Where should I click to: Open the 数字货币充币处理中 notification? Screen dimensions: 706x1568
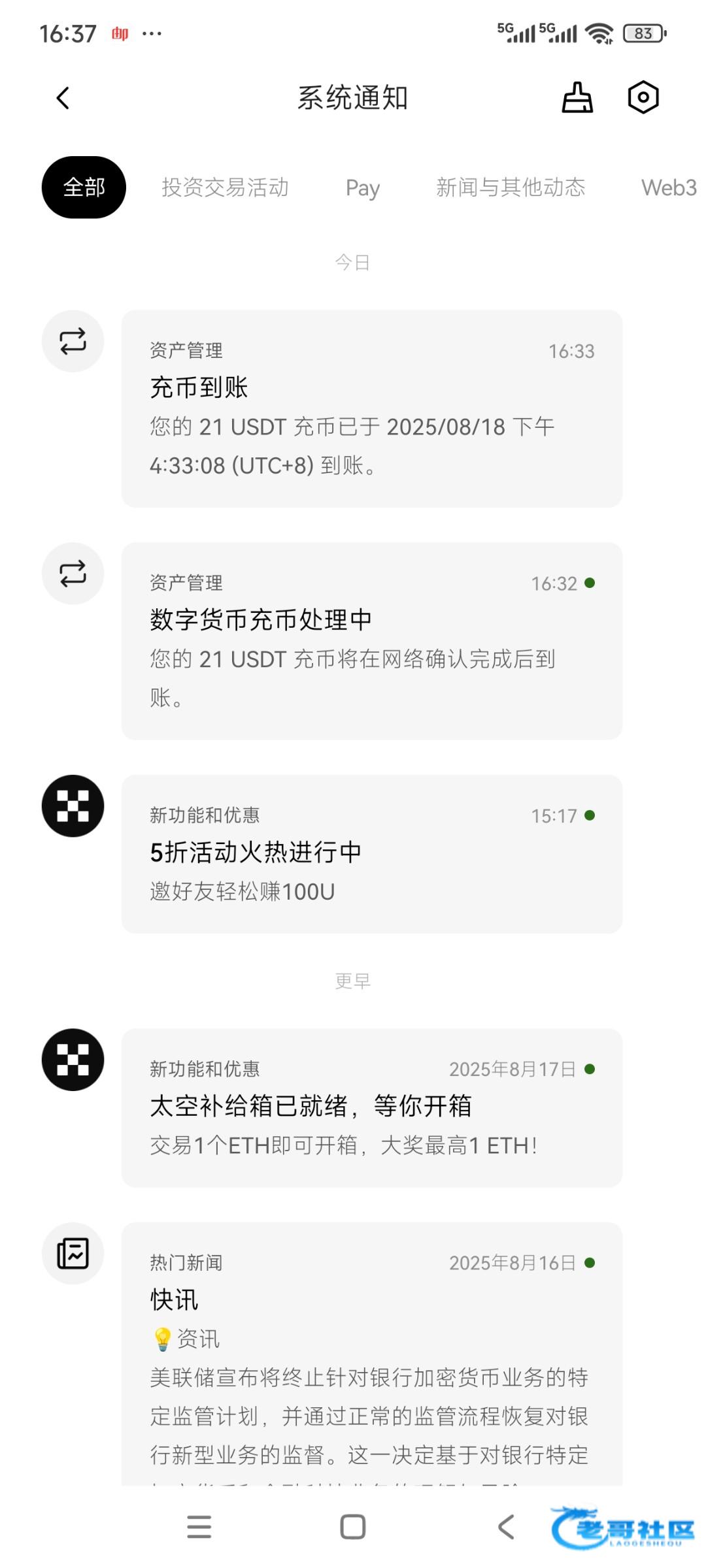pos(371,640)
